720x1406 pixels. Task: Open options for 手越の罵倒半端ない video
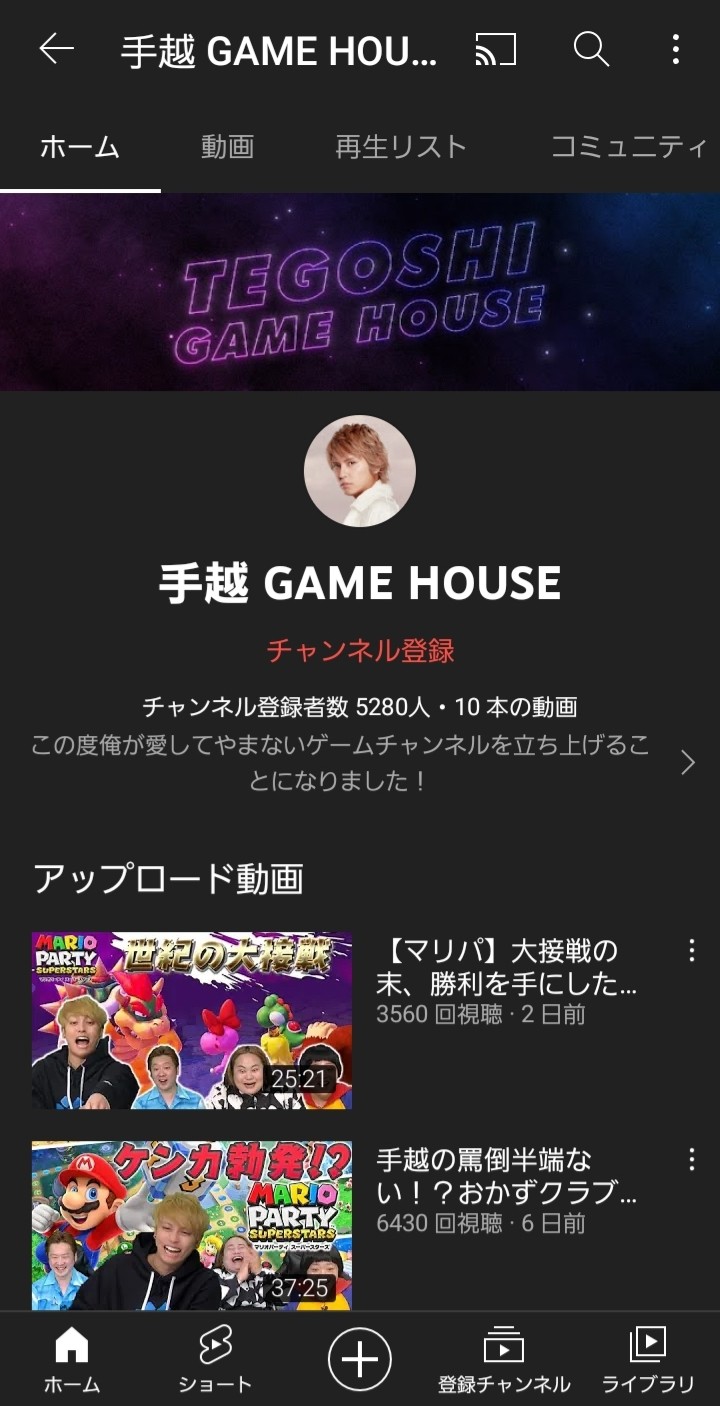[x=691, y=1160]
